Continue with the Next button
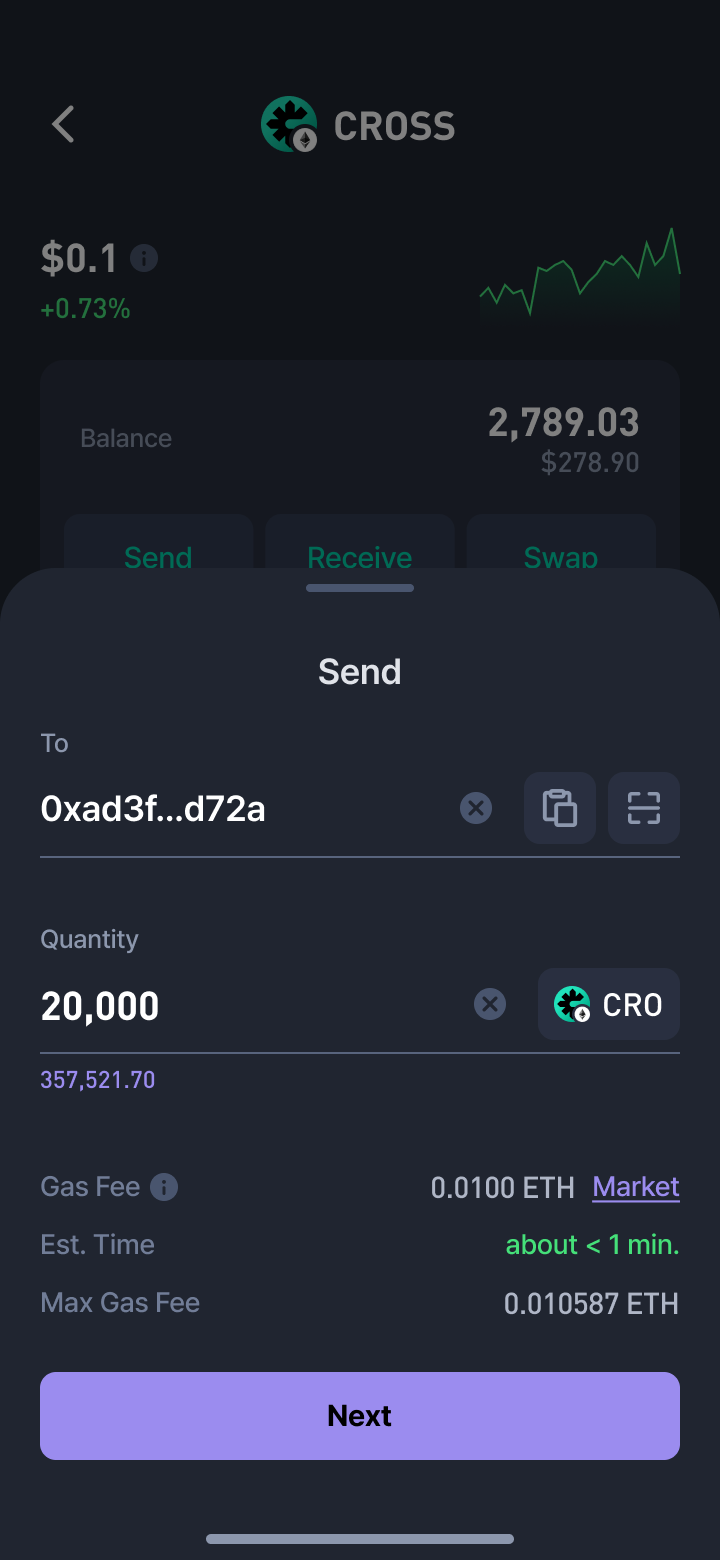Image resolution: width=720 pixels, height=1560 pixels. pos(360,1416)
